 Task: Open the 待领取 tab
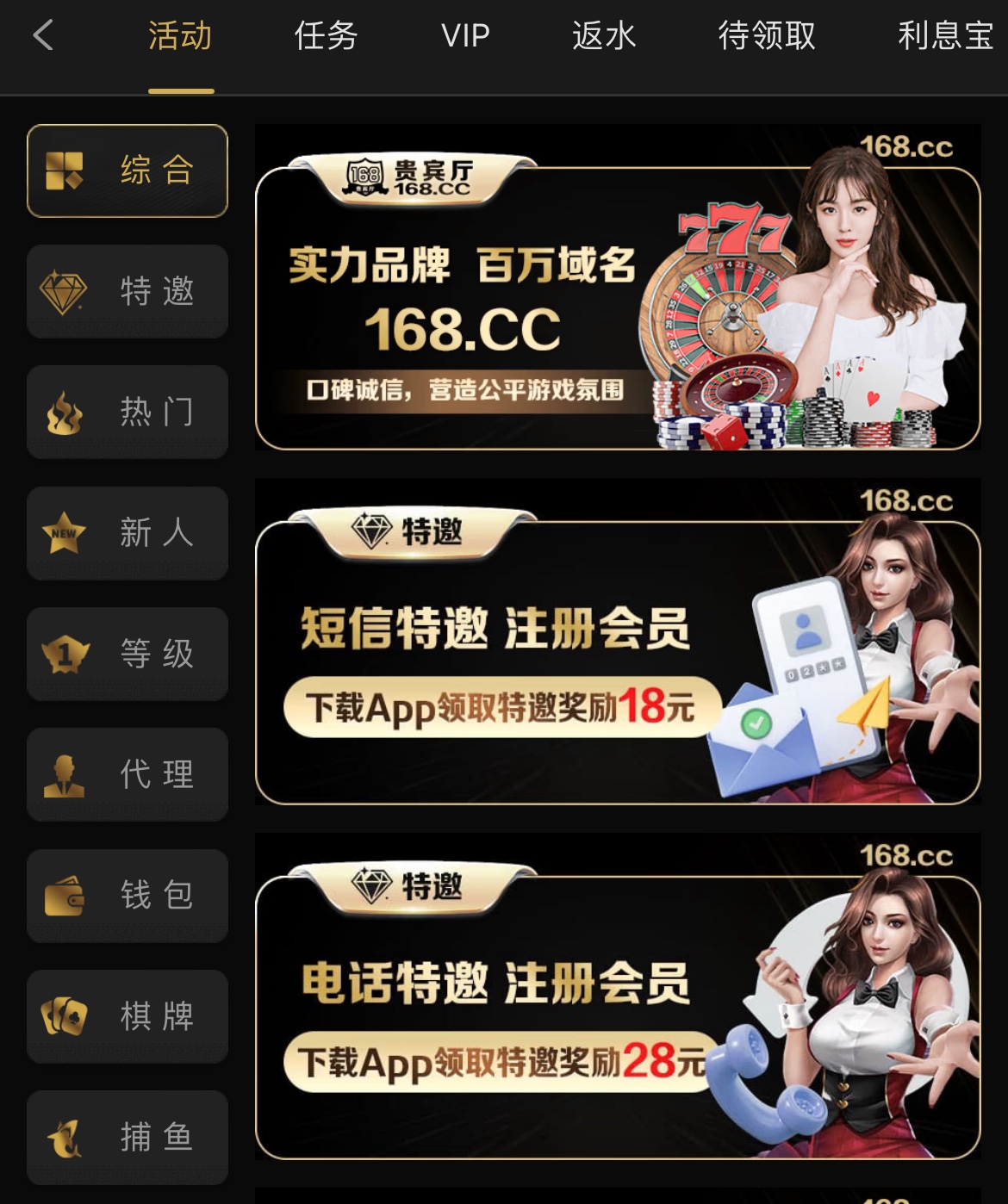tap(767, 36)
